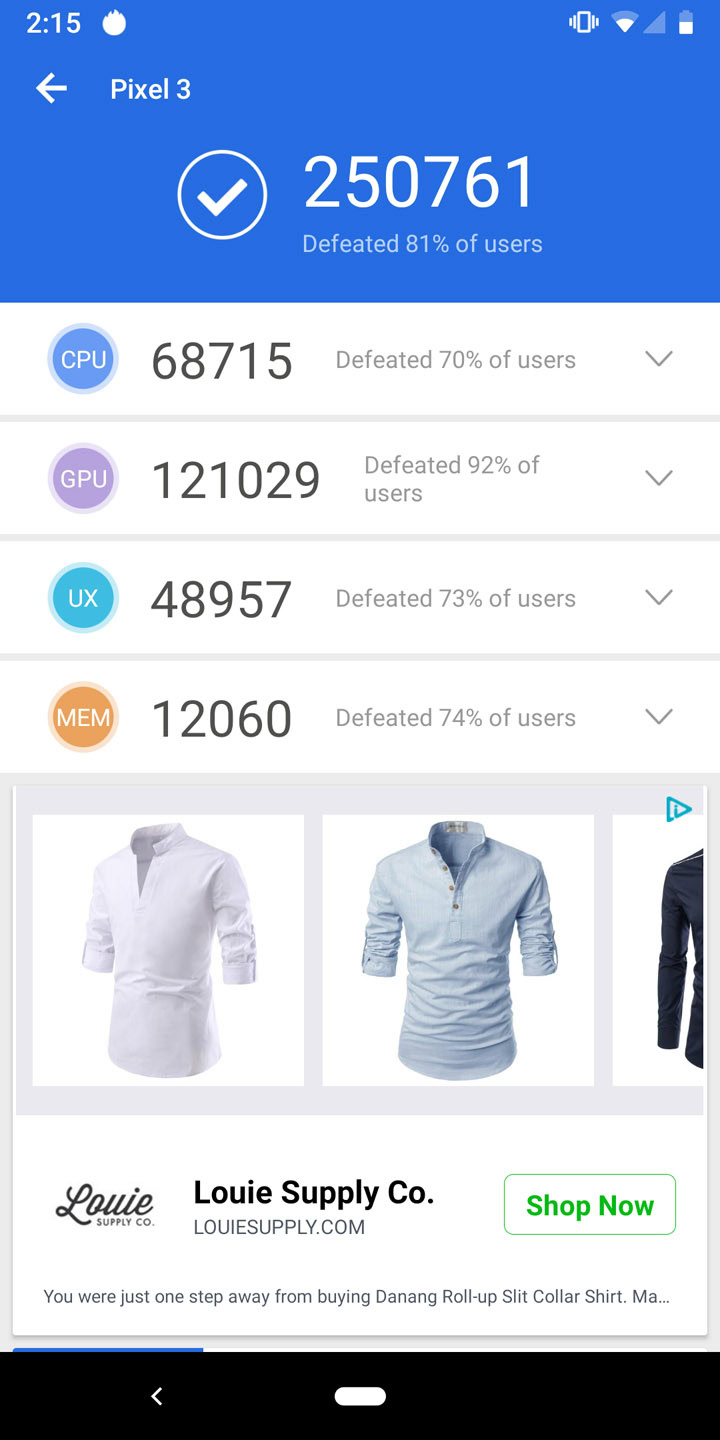Open the Louie Supply Co. advertiser link
The height and width of the screenshot is (1440, 720).
313,1193
